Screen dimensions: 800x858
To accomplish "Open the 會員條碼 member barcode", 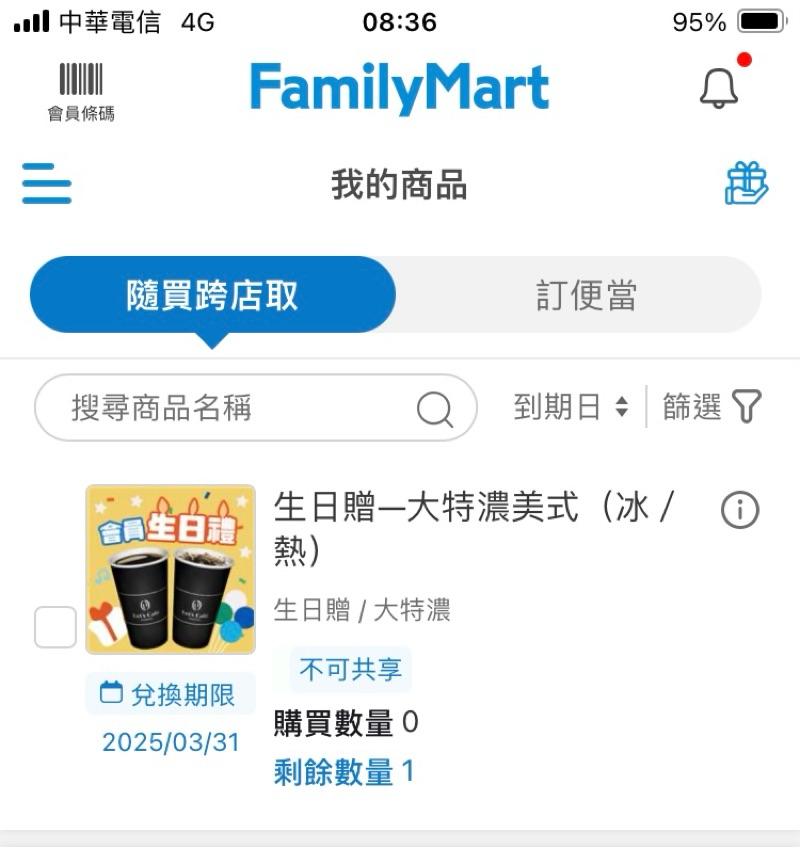I will pos(81,91).
